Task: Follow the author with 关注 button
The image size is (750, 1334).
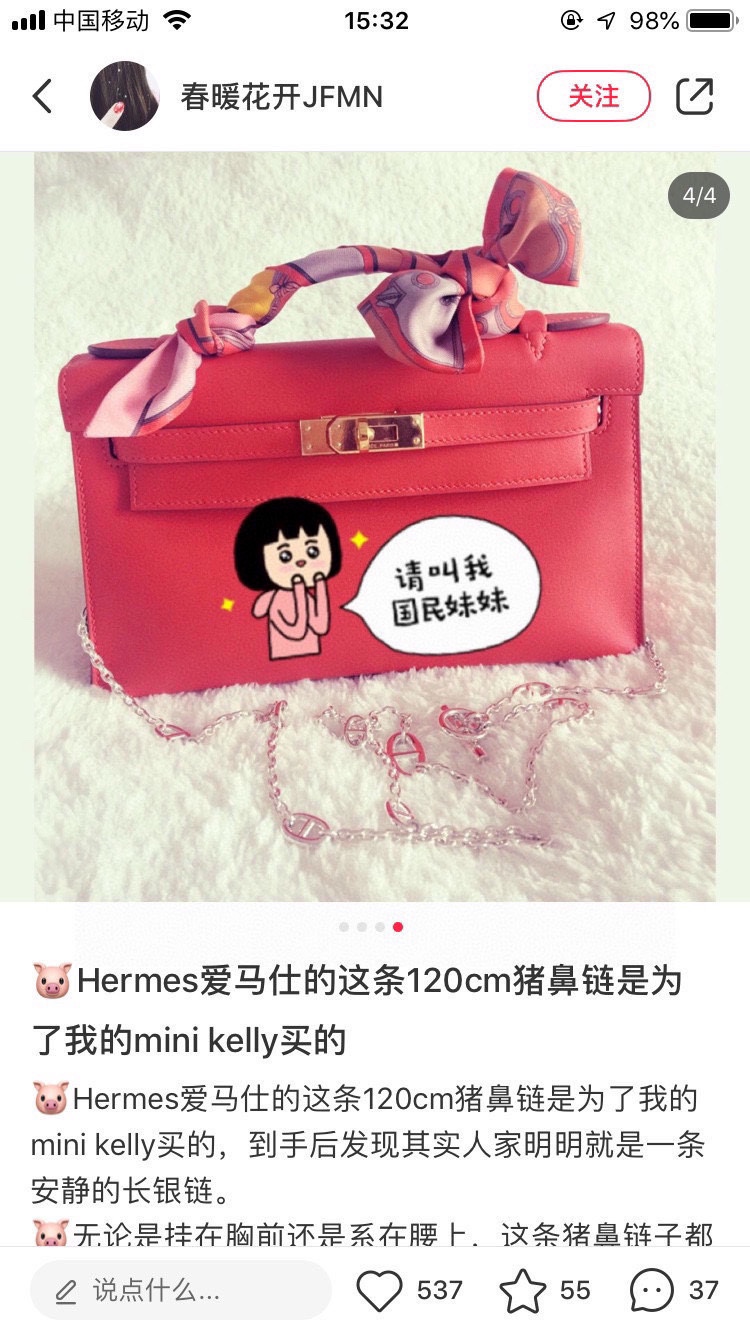Action: [594, 97]
